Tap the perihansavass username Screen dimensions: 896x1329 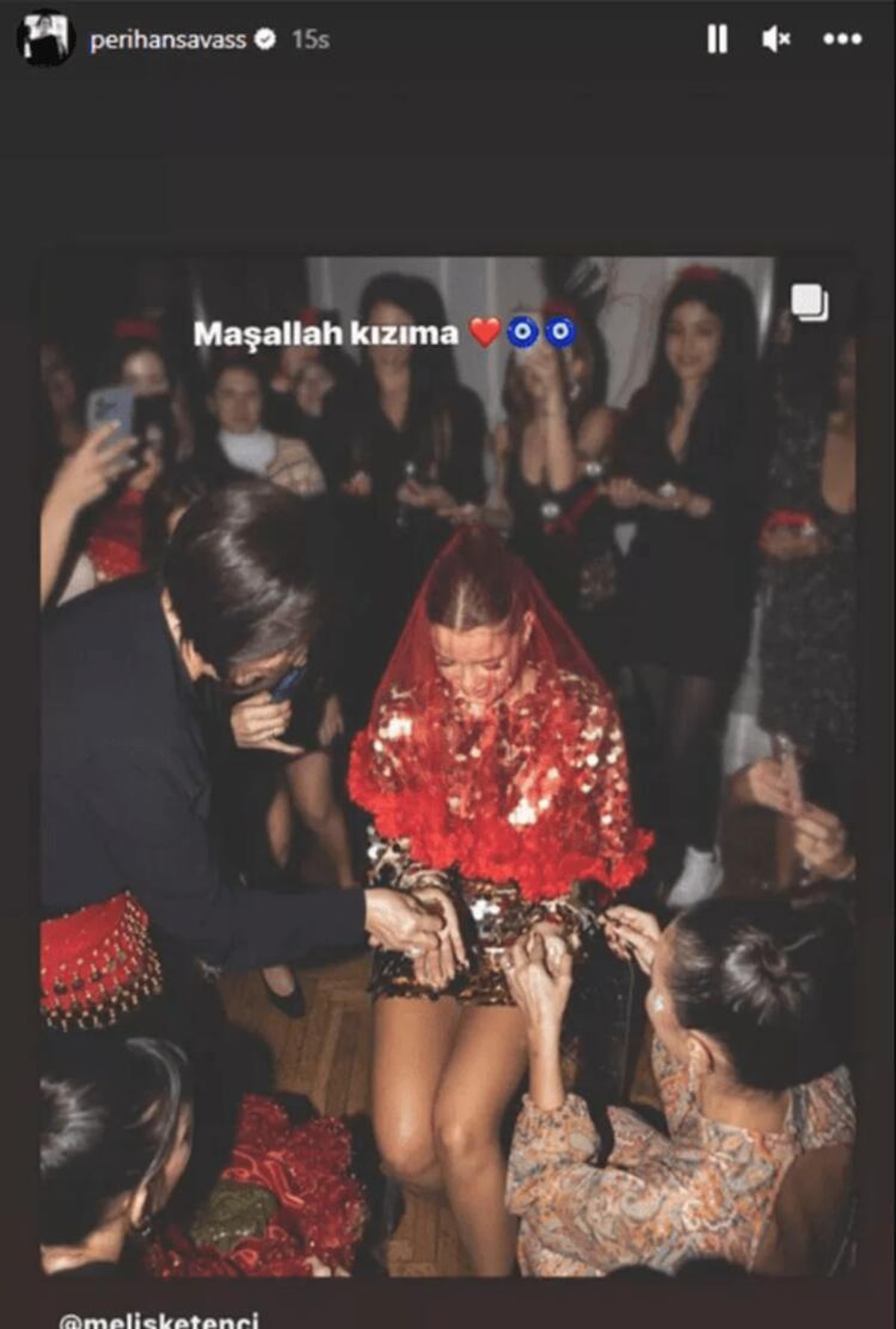(167, 40)
